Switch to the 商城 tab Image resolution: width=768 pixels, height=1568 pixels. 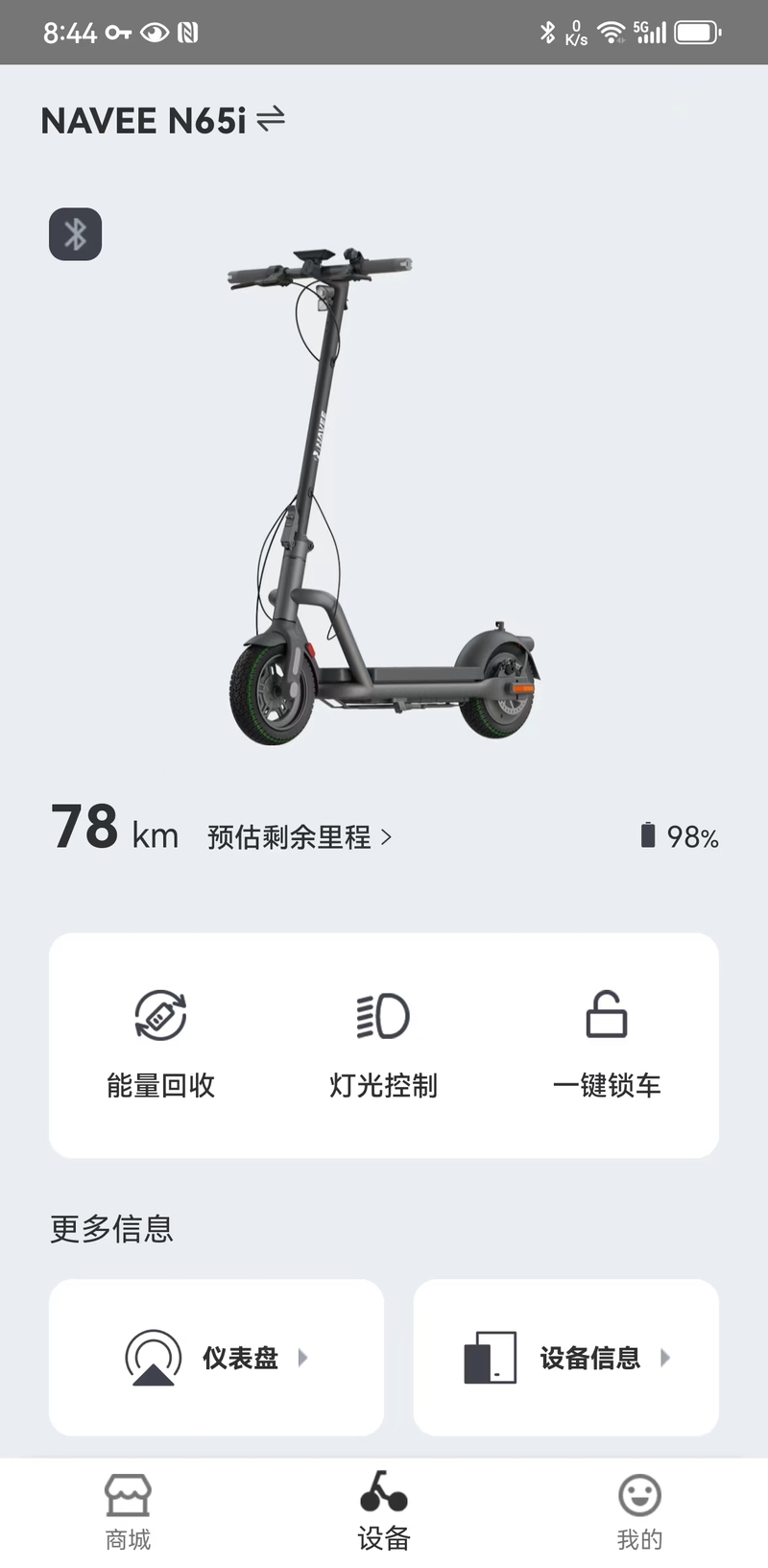pos(128,1513)
